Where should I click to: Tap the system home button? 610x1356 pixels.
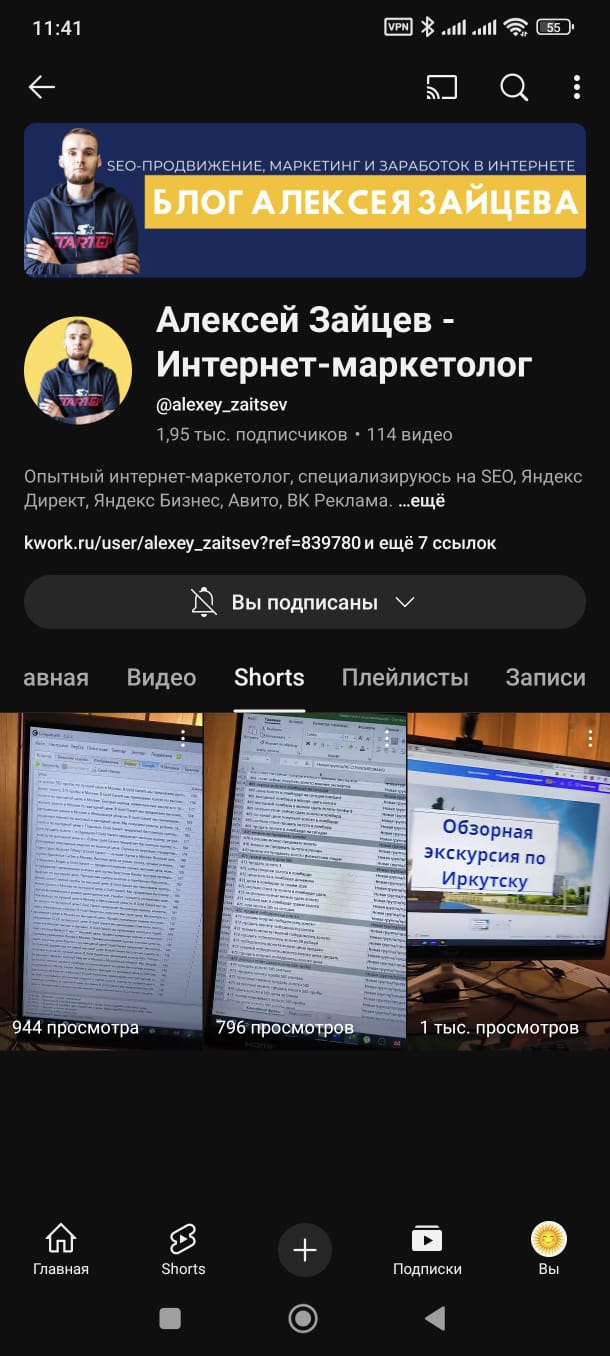(303, 1318)
